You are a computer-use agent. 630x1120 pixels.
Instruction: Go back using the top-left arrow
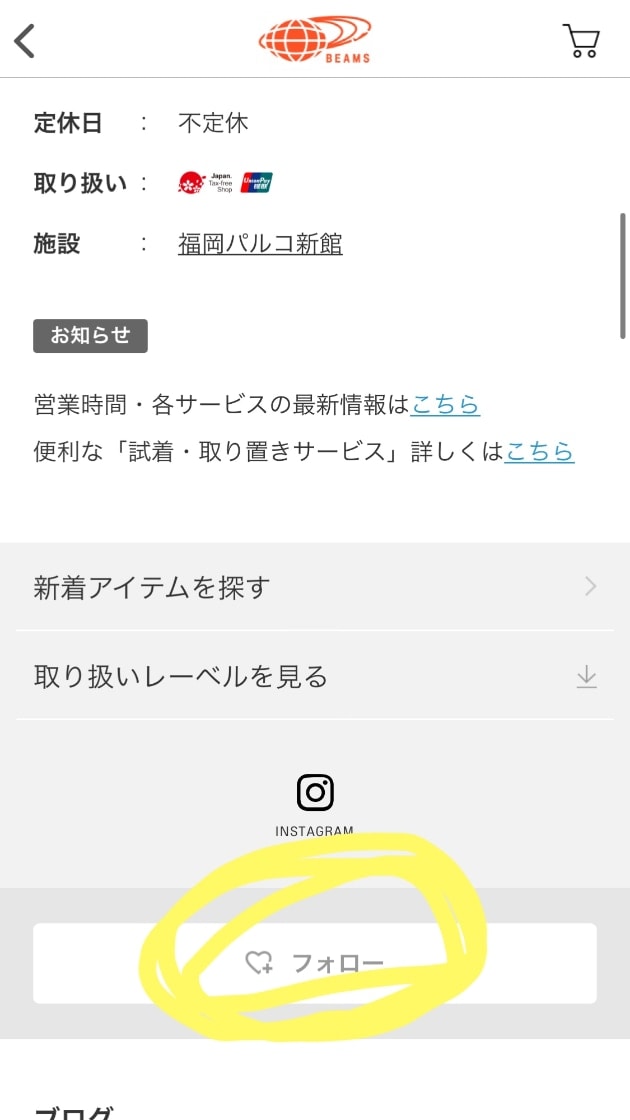tap(25, 41)
